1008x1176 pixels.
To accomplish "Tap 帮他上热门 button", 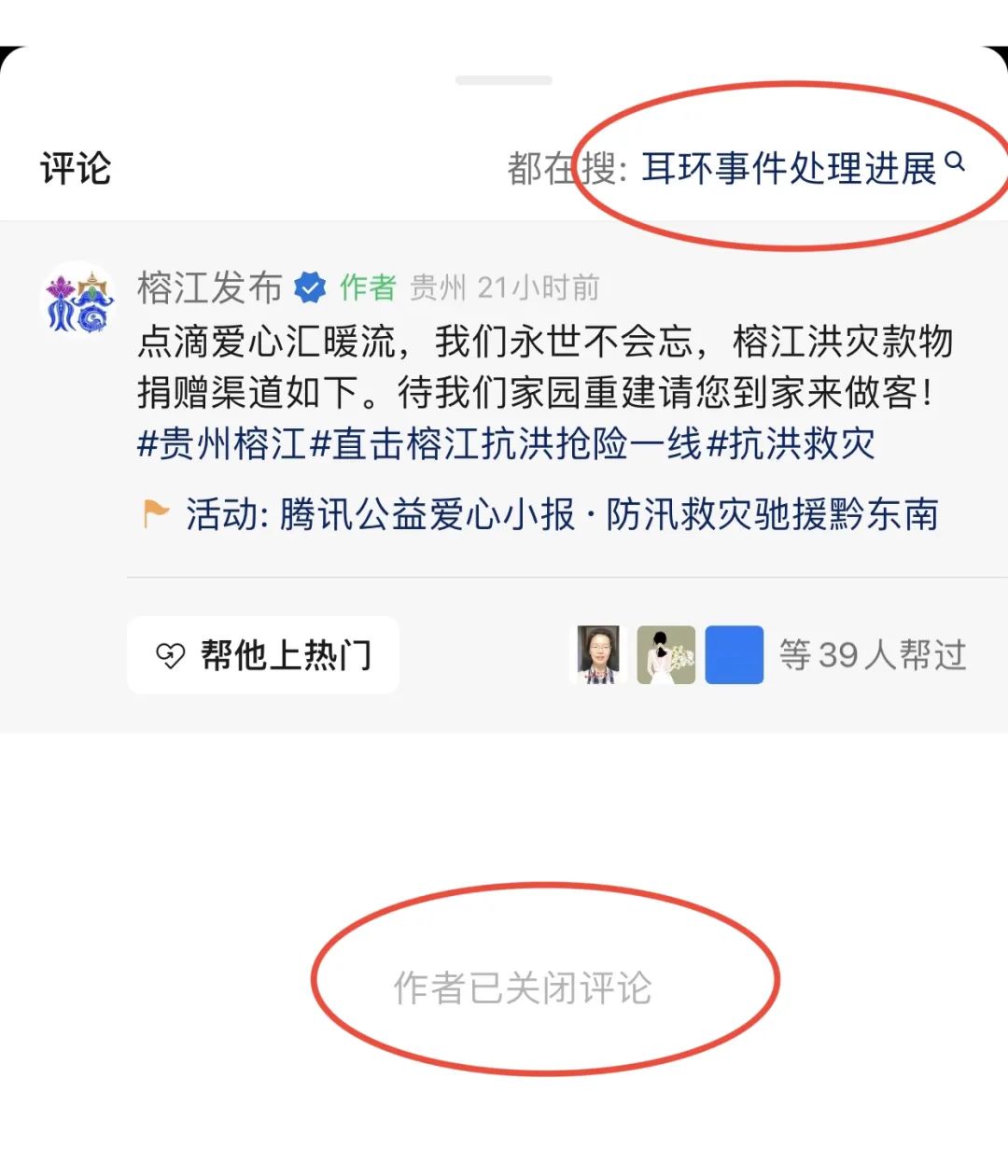I will point(263,655).
